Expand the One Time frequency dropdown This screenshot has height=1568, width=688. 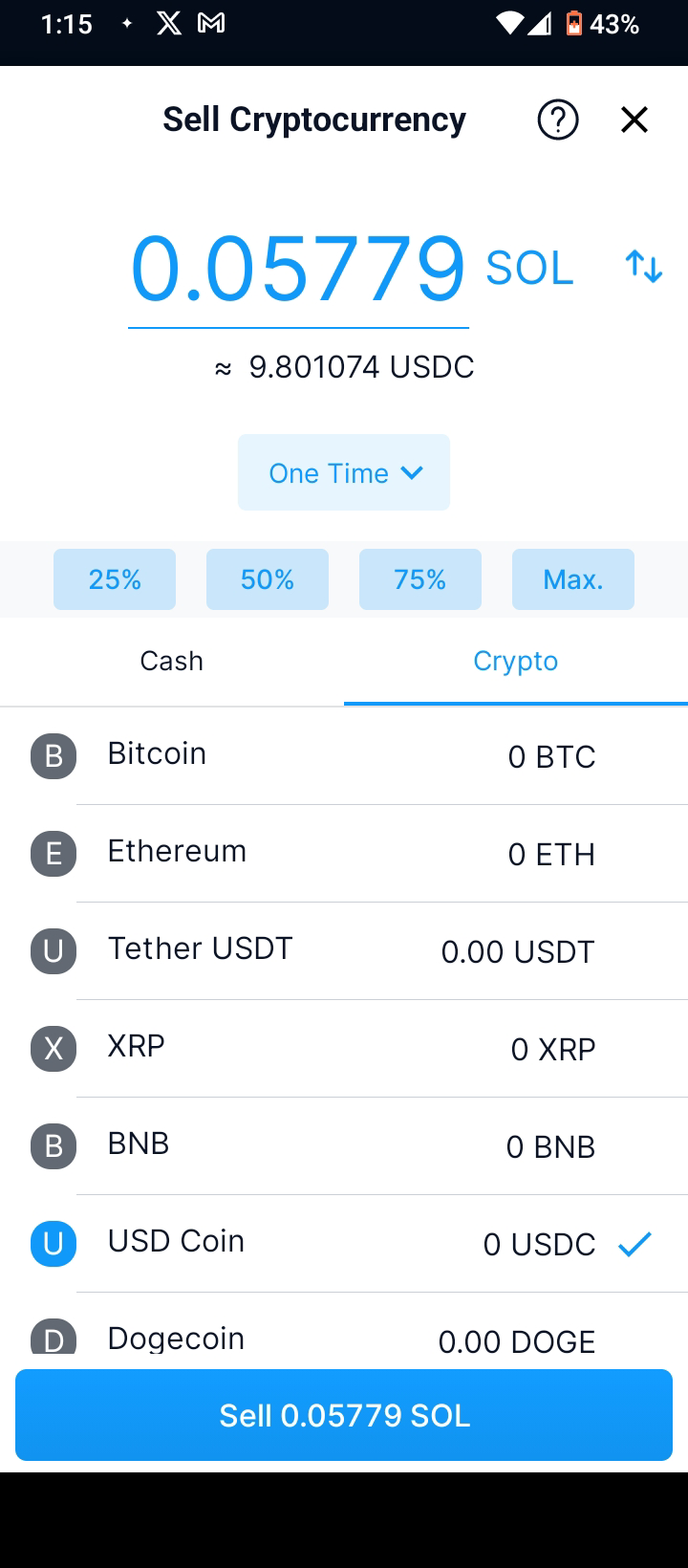click(x=344, y=473)
